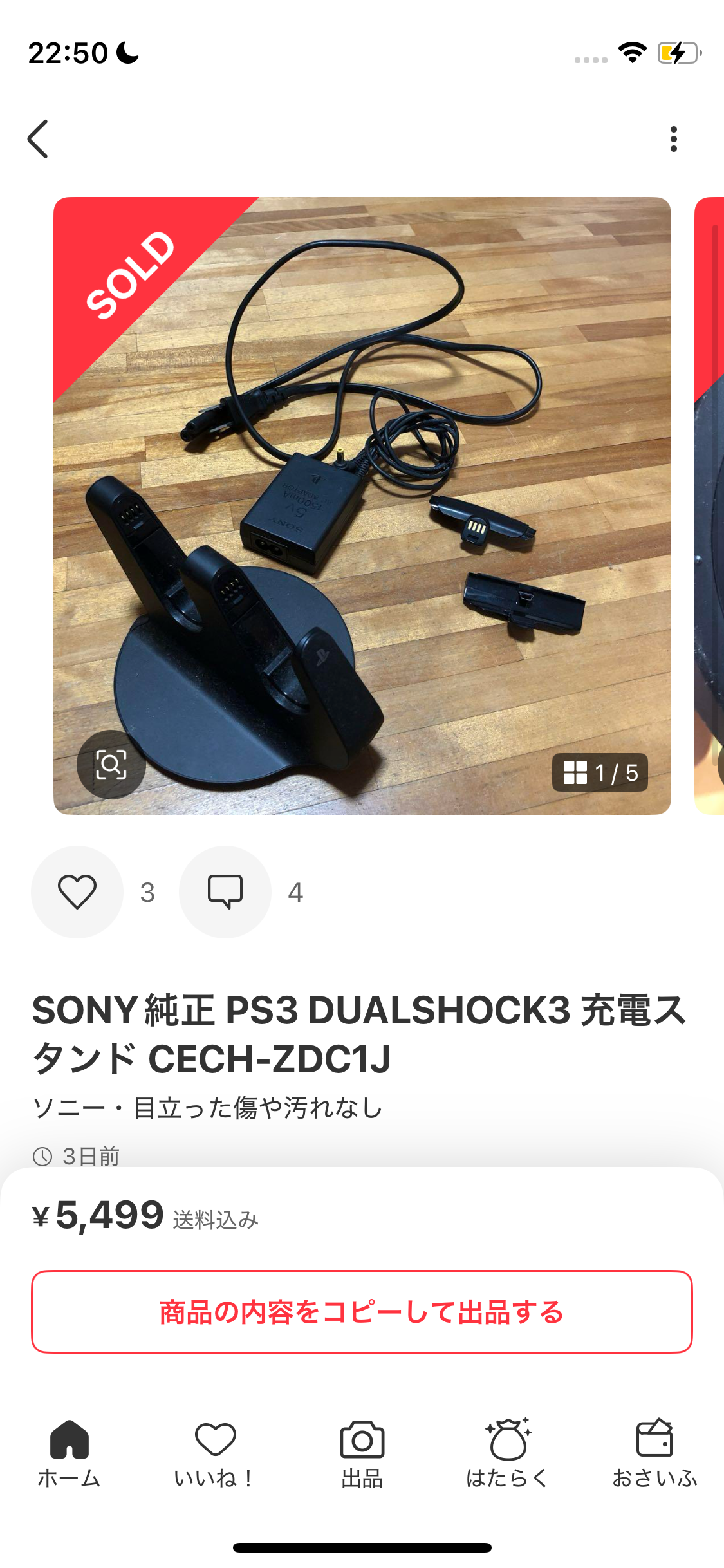Tap the image search icon on photo

[x=111, y=765]
